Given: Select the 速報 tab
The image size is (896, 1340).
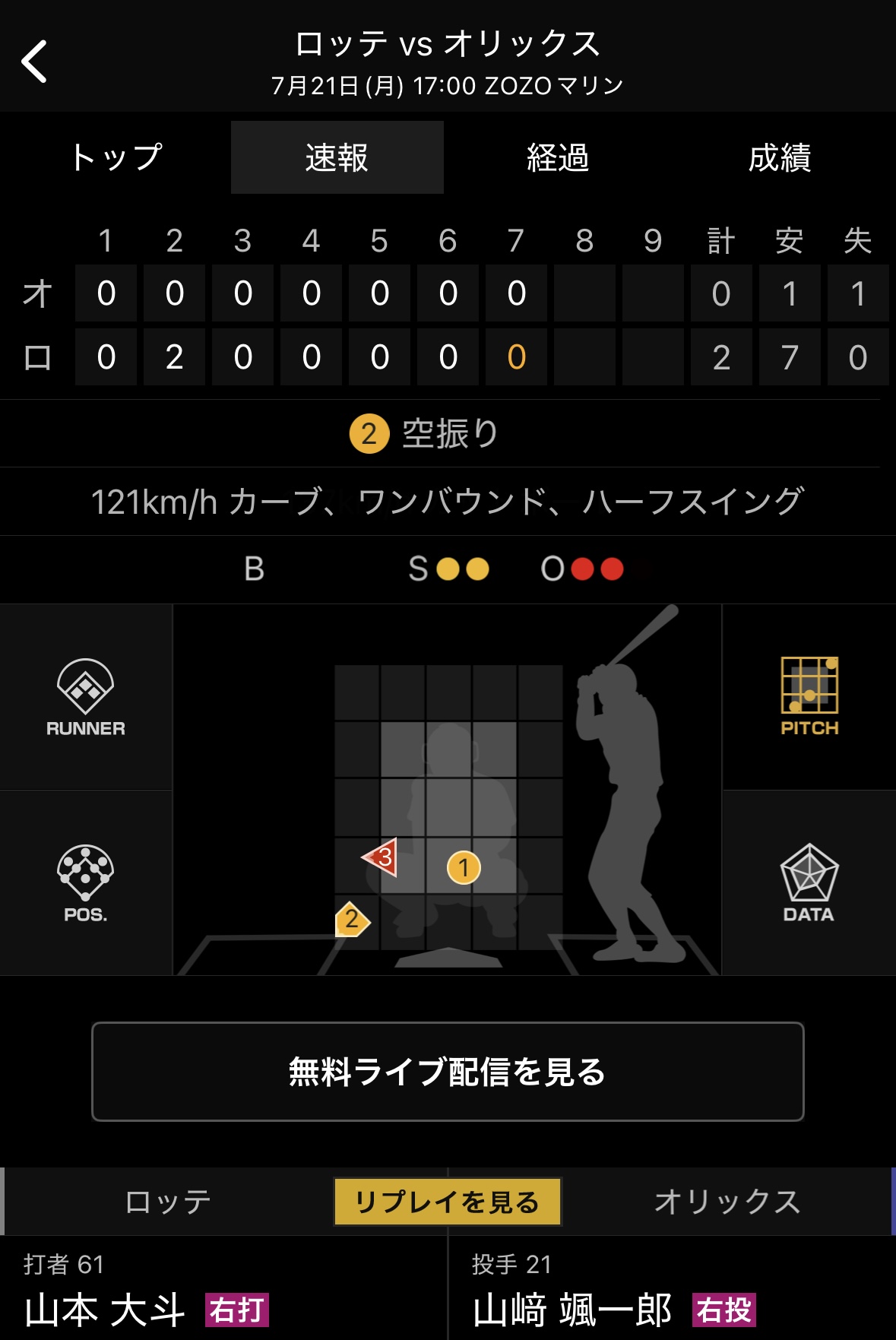Looking at the screenshot, I should 337,157.
